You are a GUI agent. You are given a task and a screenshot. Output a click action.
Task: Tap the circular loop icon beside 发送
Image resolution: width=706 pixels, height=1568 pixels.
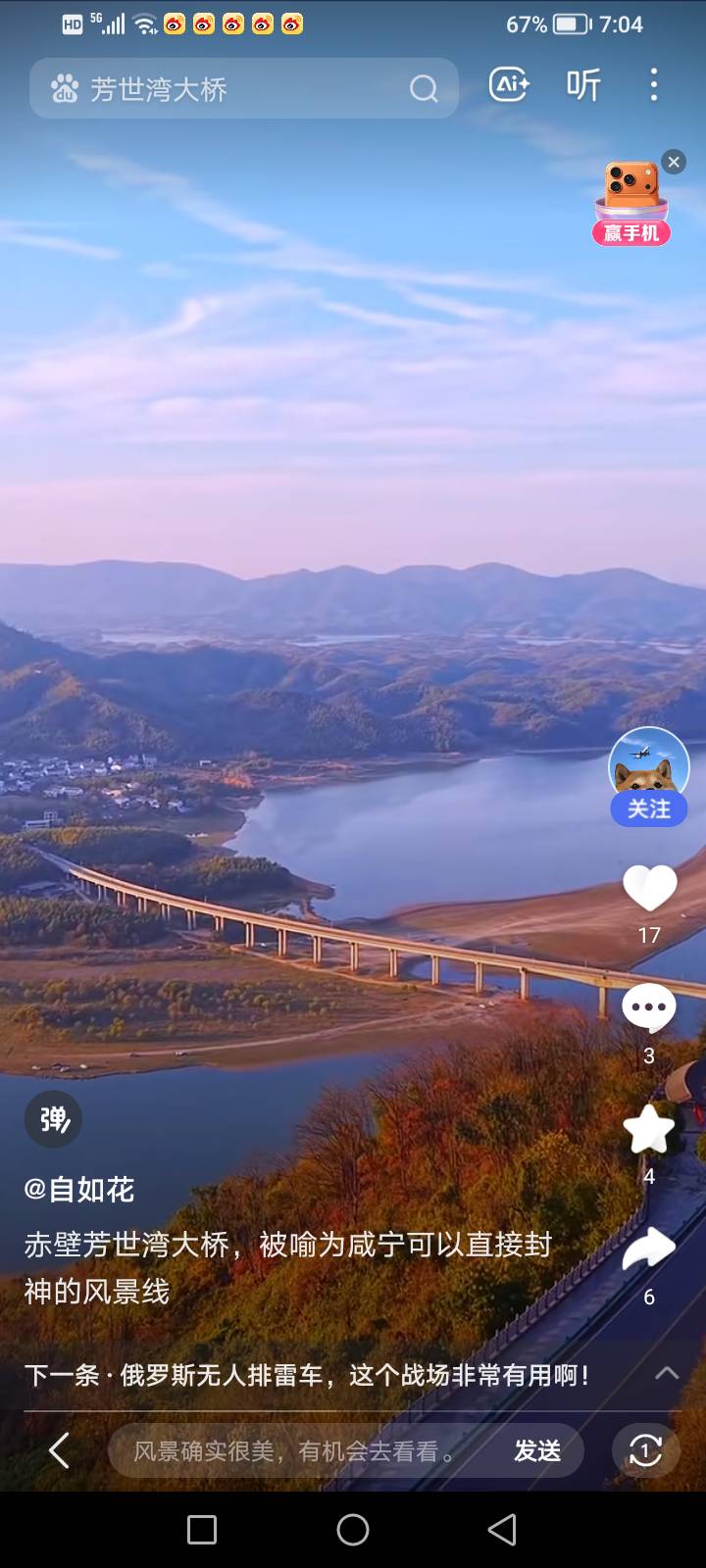(x=645, y=1450)
